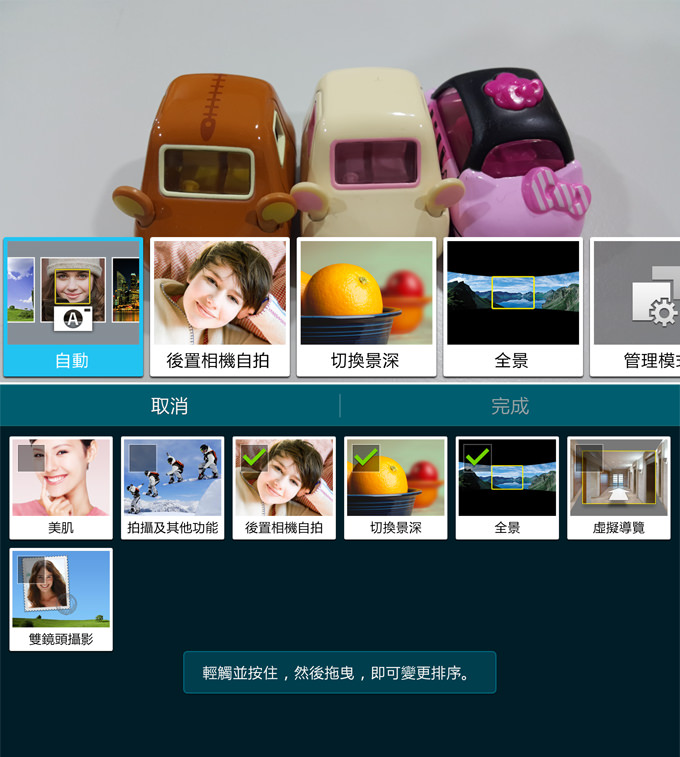Uncheck 後置相機自拍 in the manage grid
Image resolution: width=680 pixels, height=757 pixels.
255,458
